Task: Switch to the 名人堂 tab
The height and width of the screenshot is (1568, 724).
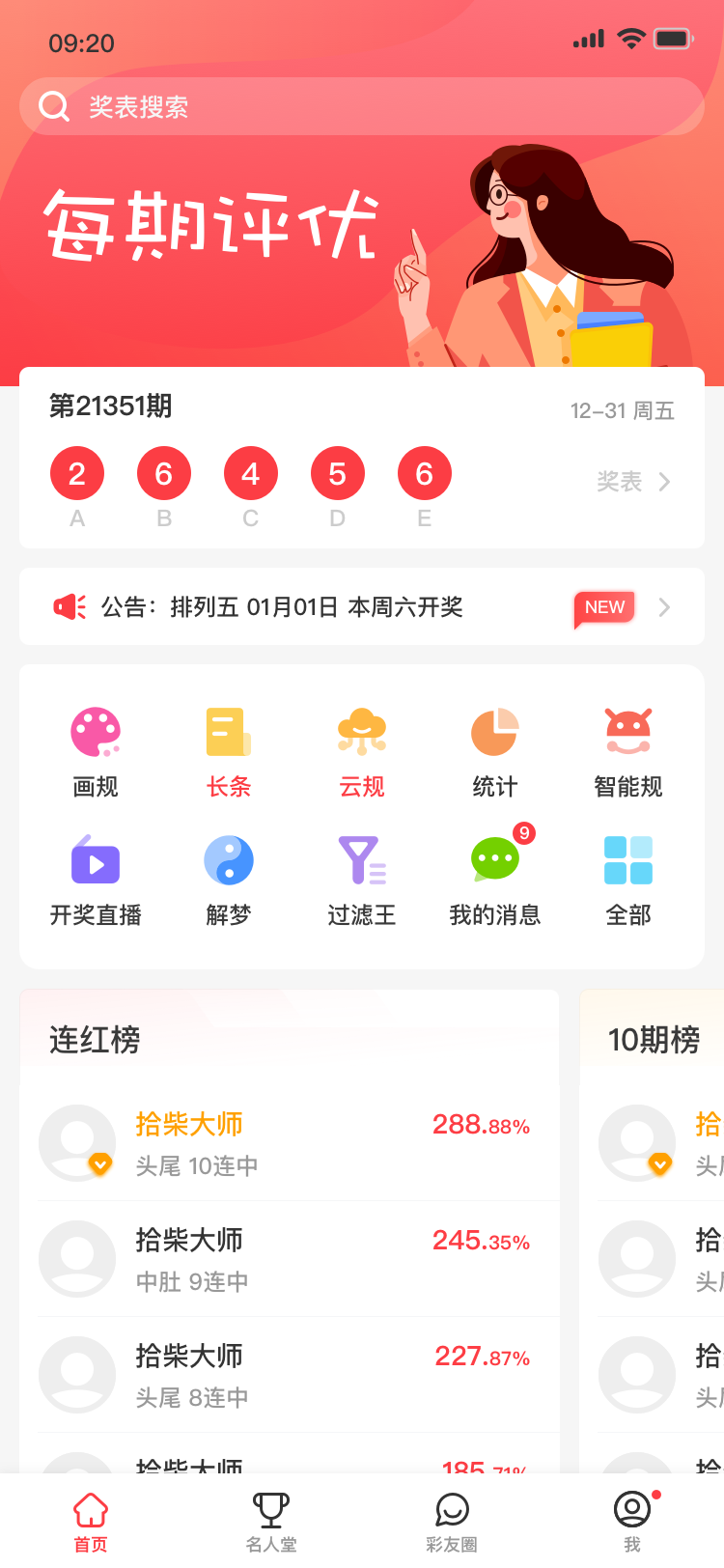Action: pyautogui.click(x=271, y=1522)
